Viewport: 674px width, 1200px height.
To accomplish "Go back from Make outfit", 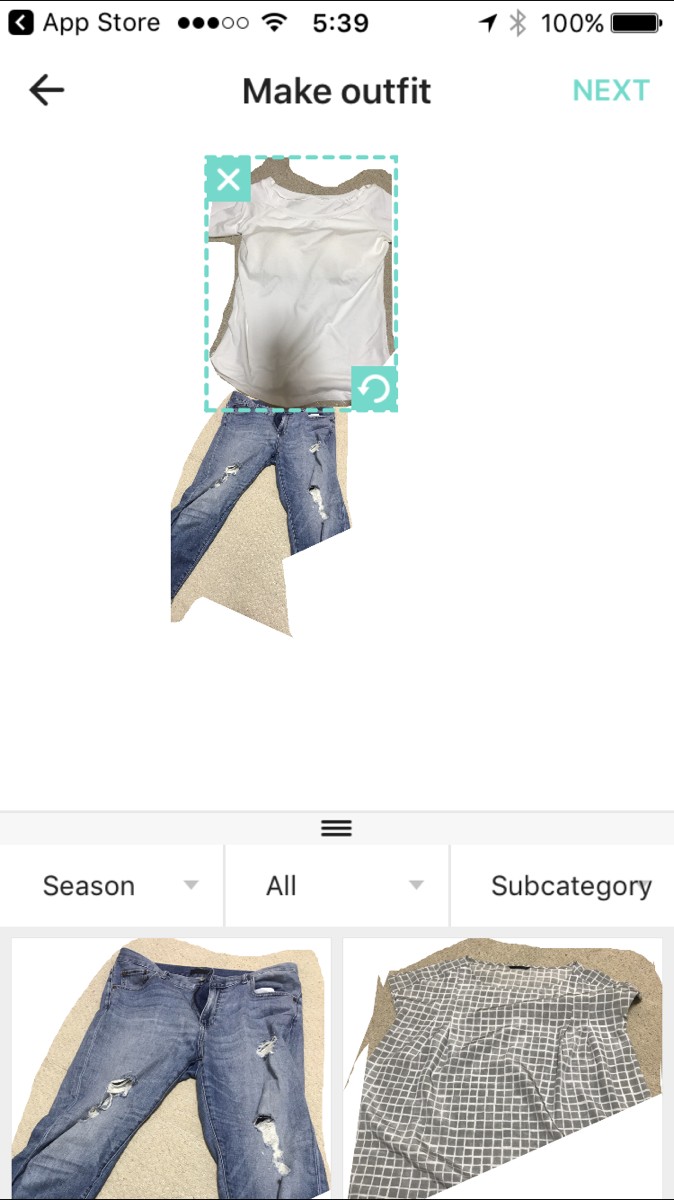I will [x=46, y=91].
